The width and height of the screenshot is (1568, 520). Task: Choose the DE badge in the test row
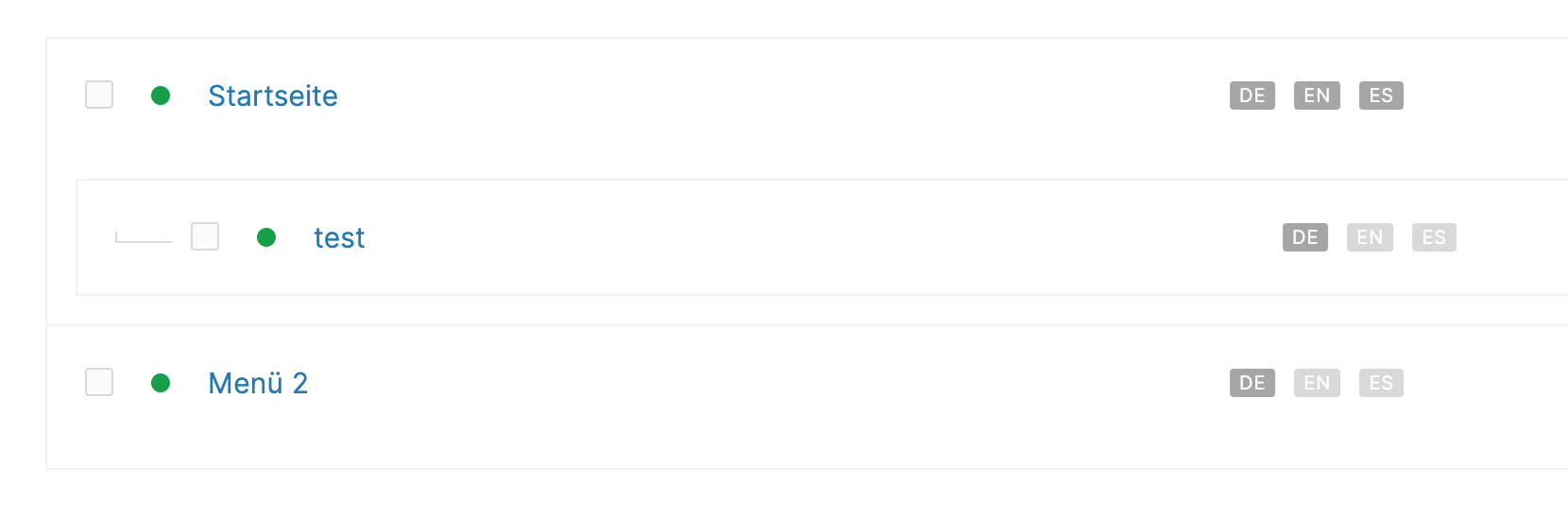click(1304, 237)
